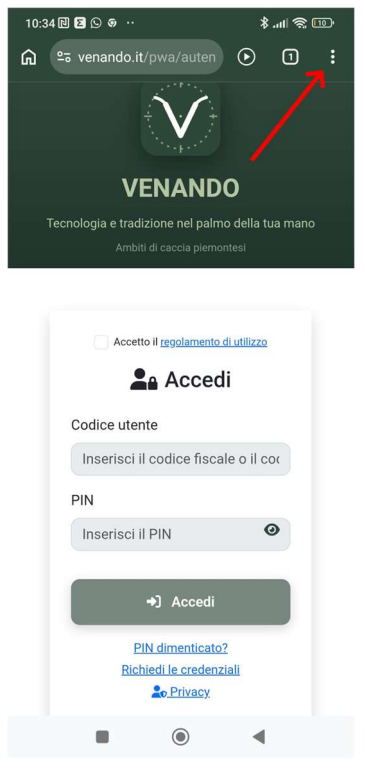Go to the browser home page

(28, 57)
